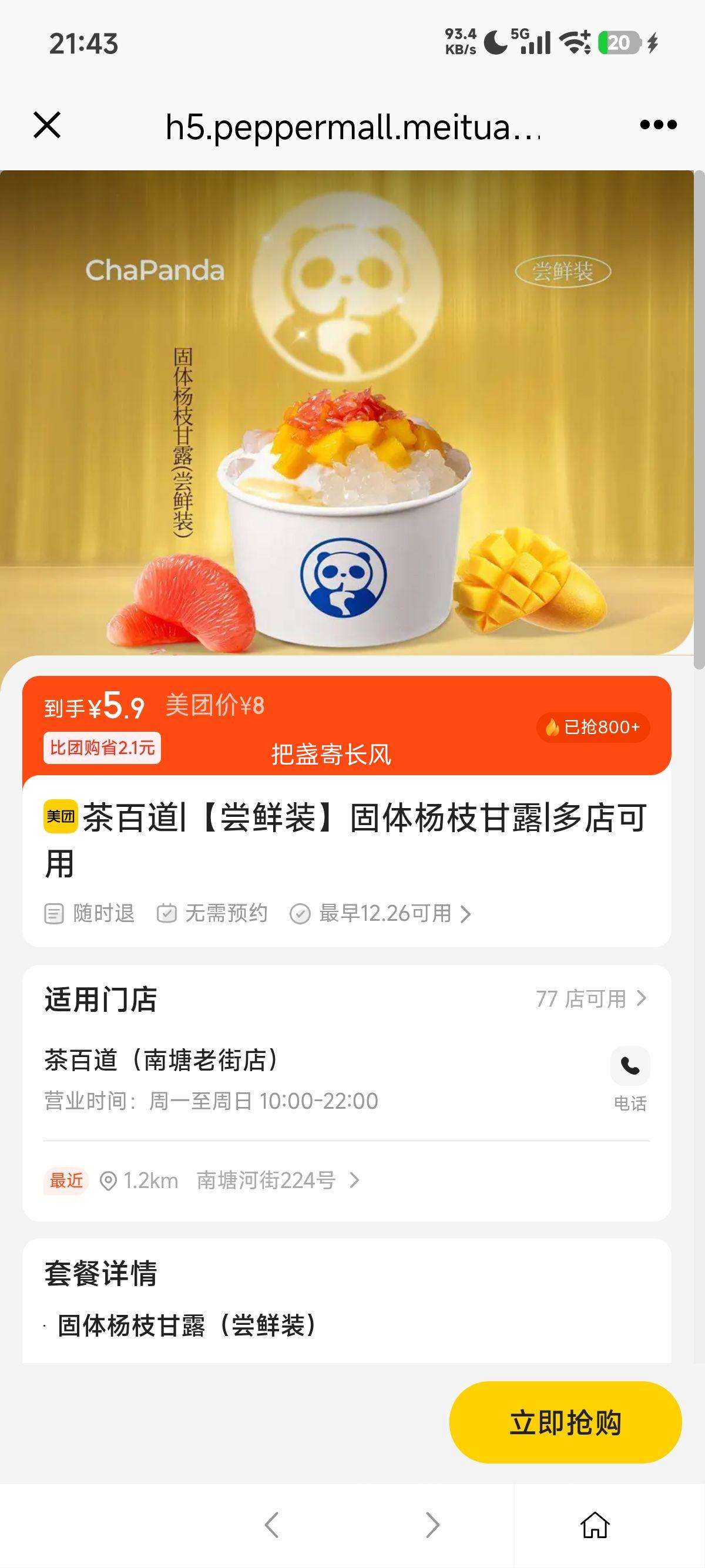Click the 无需预约 calendar icon

(167, 913)
